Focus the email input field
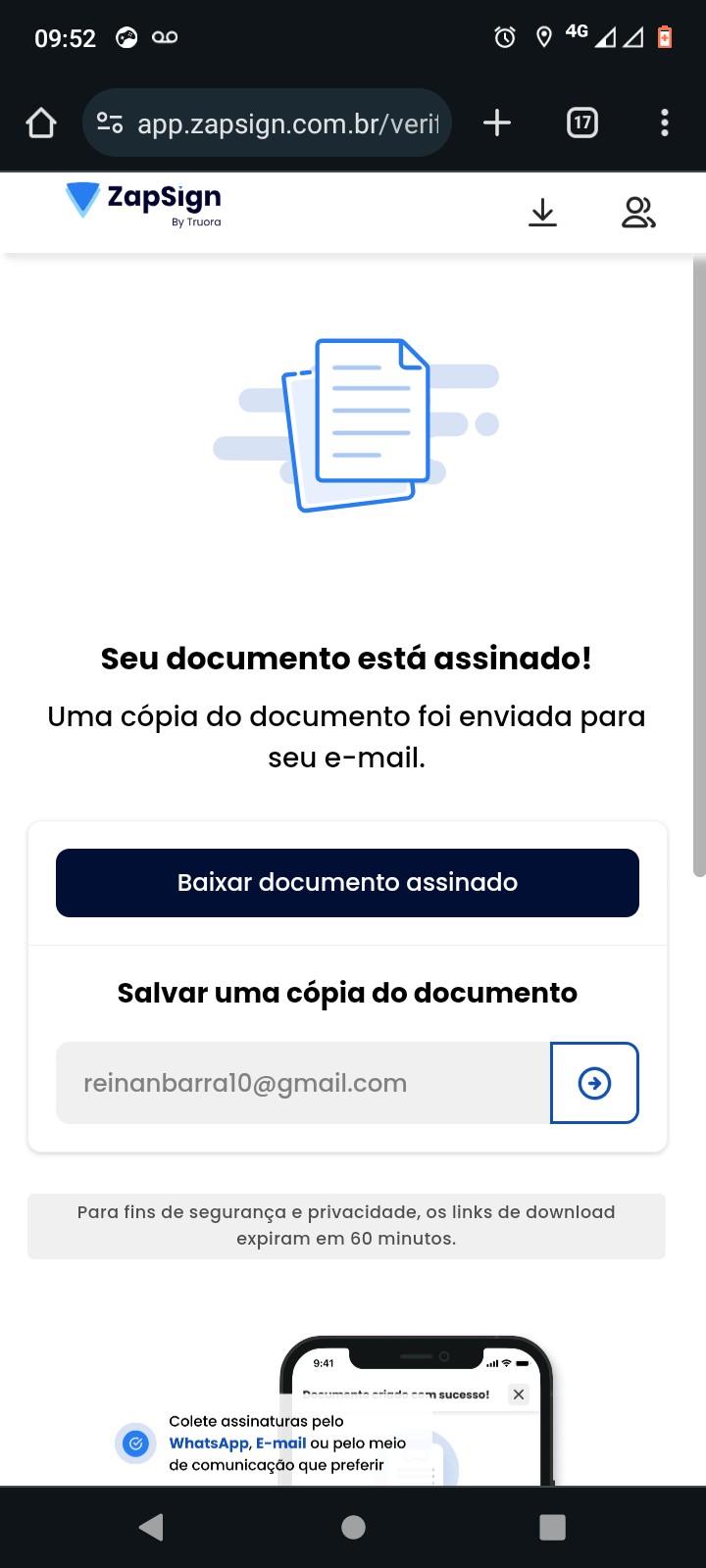 (303, 1083)
